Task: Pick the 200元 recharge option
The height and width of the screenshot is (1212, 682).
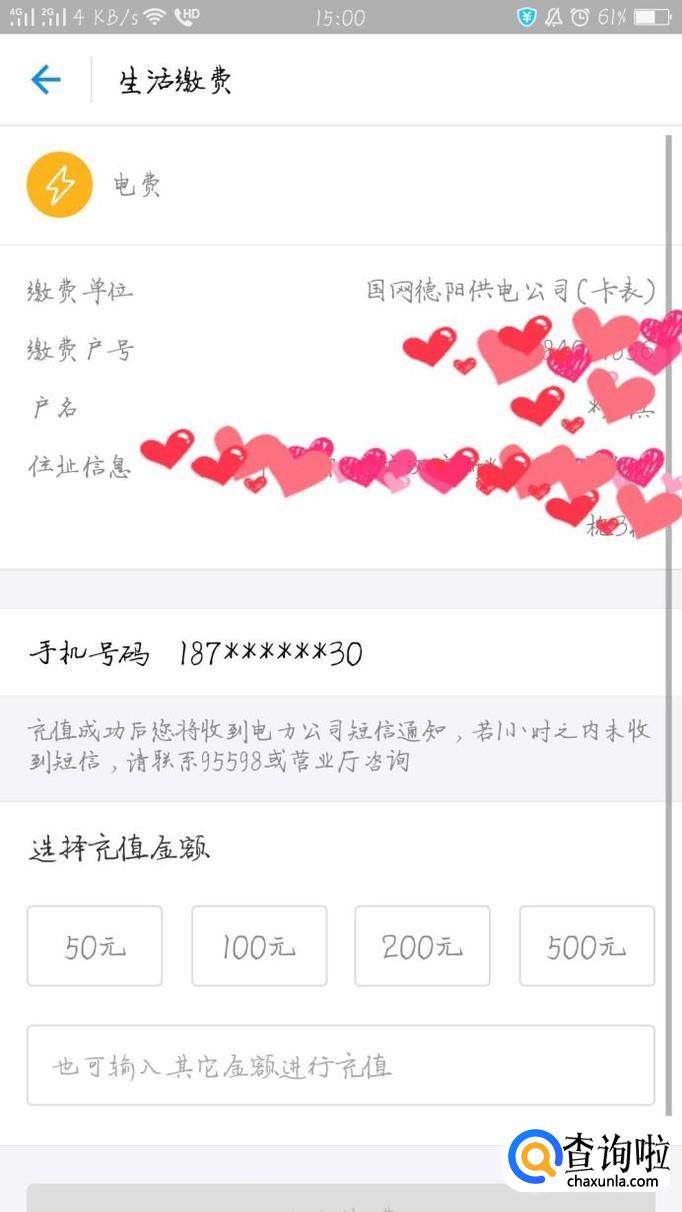Action: [422, 946]
